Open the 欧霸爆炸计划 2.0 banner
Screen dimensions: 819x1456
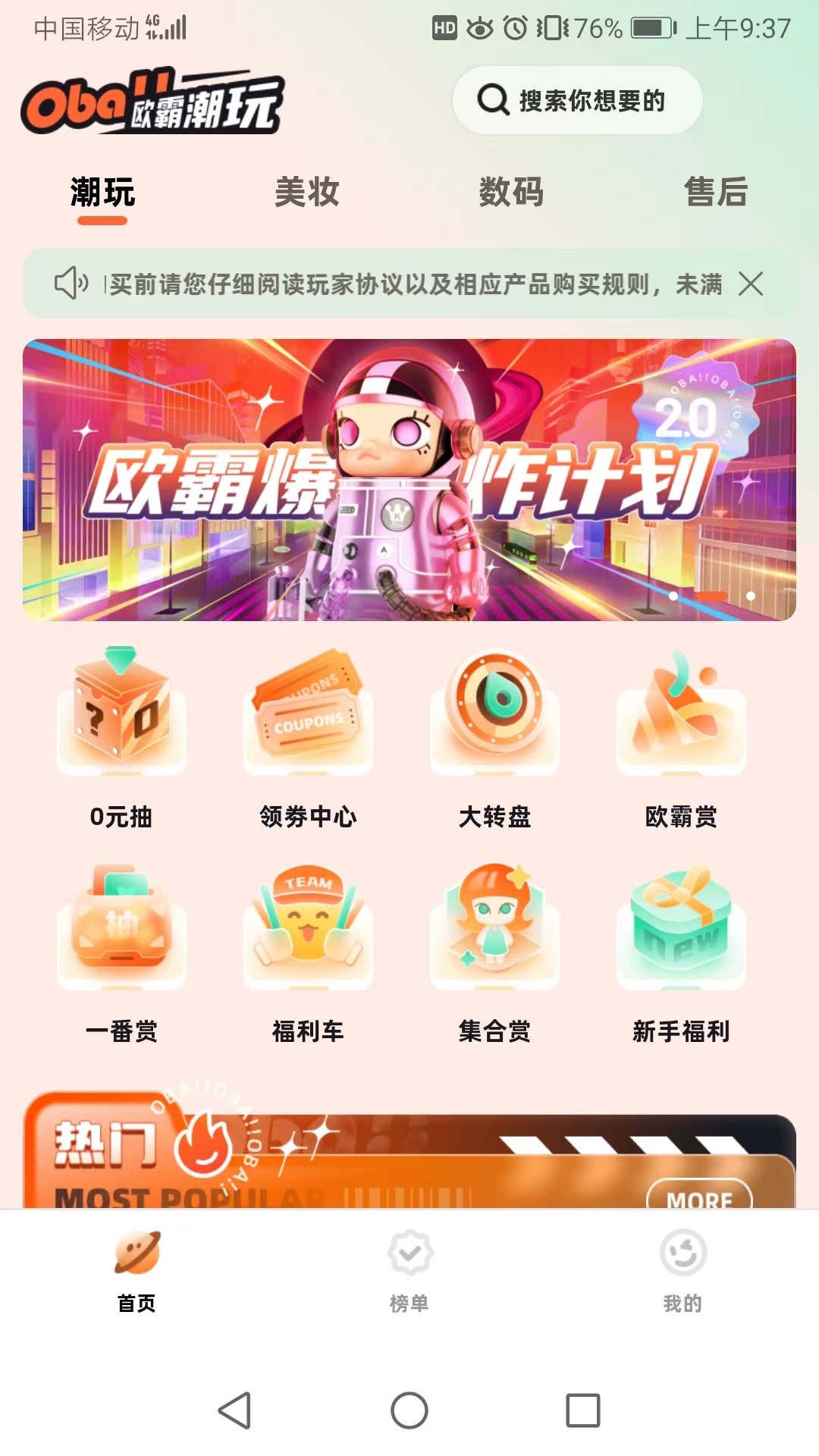[409, 479]
